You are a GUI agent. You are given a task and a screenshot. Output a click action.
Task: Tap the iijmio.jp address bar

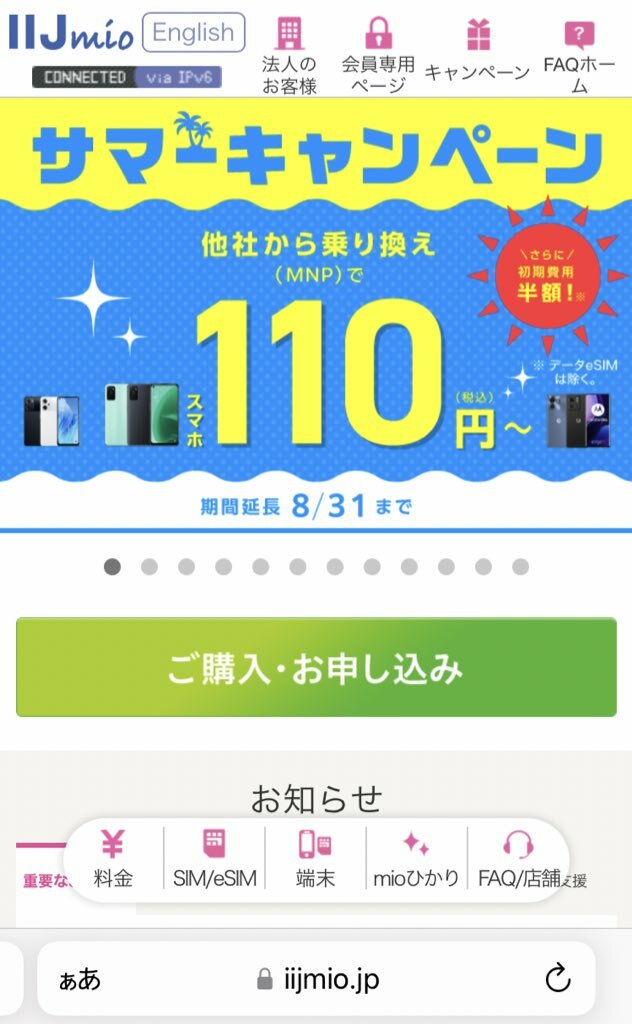click(x=318, y=979)
